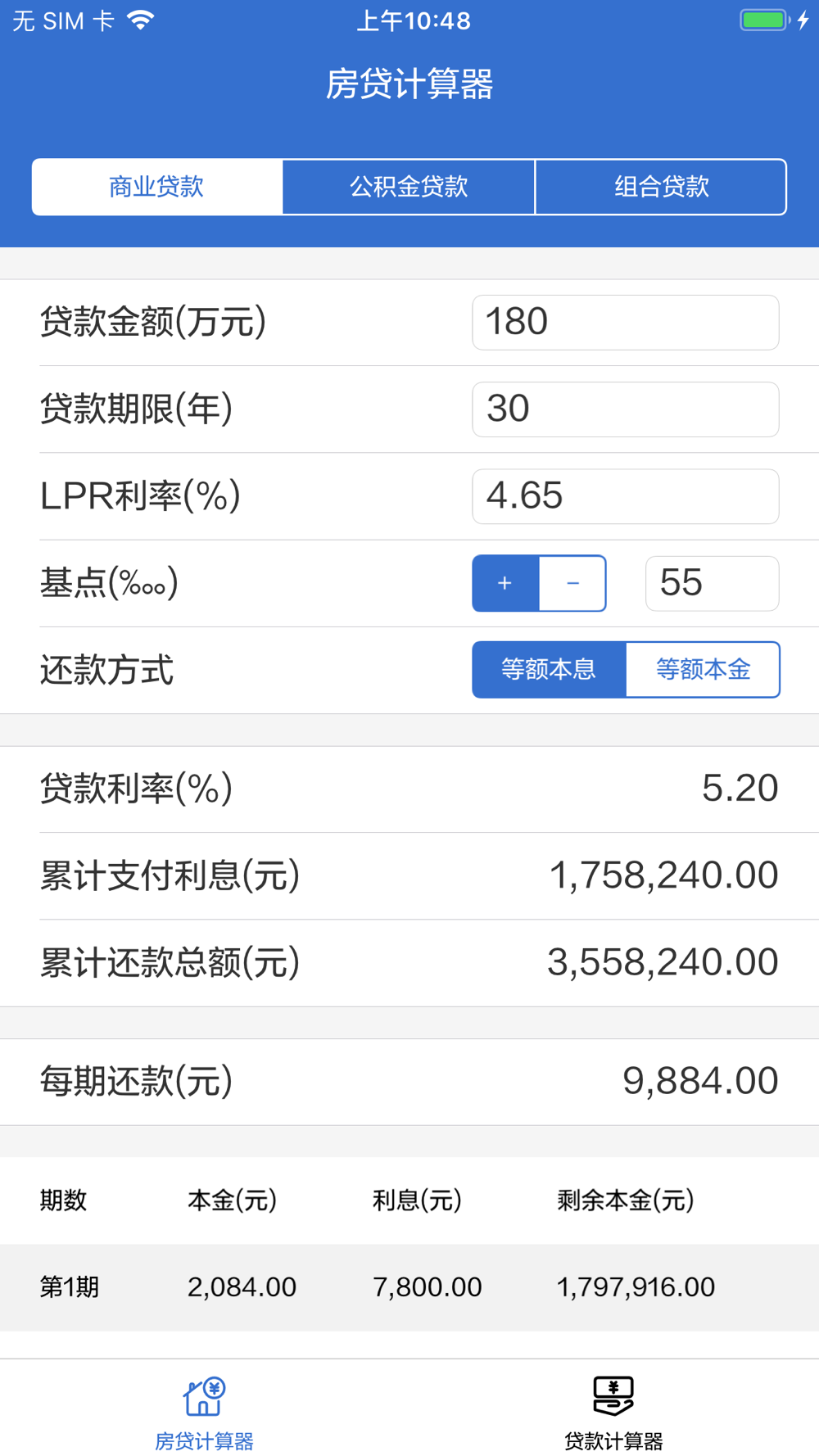
Task: Select plus sign for 基点
Action: coord(505,583)
